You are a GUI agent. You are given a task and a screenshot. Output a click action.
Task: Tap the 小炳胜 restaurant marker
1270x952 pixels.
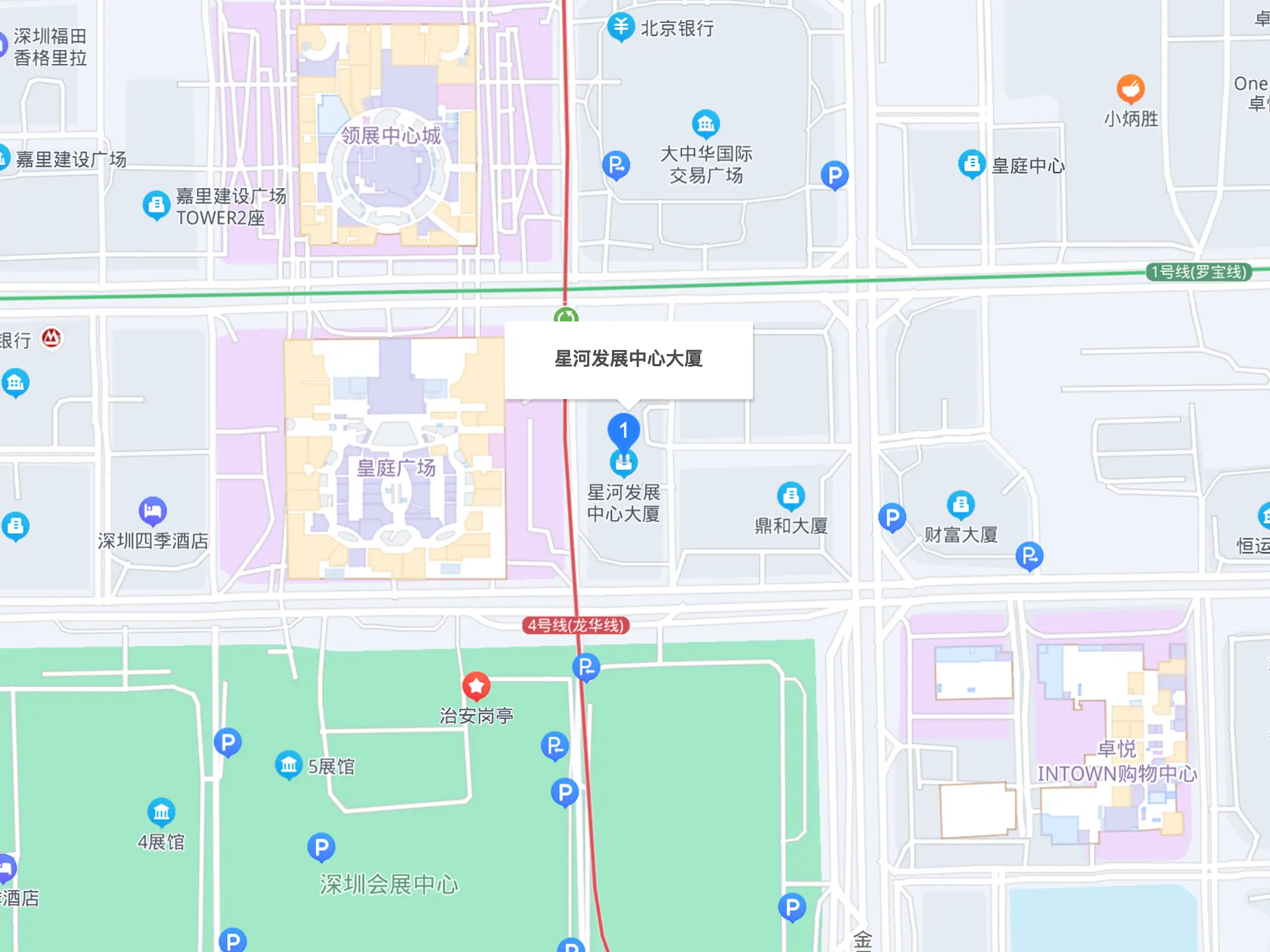click(x=1130, y=89)
